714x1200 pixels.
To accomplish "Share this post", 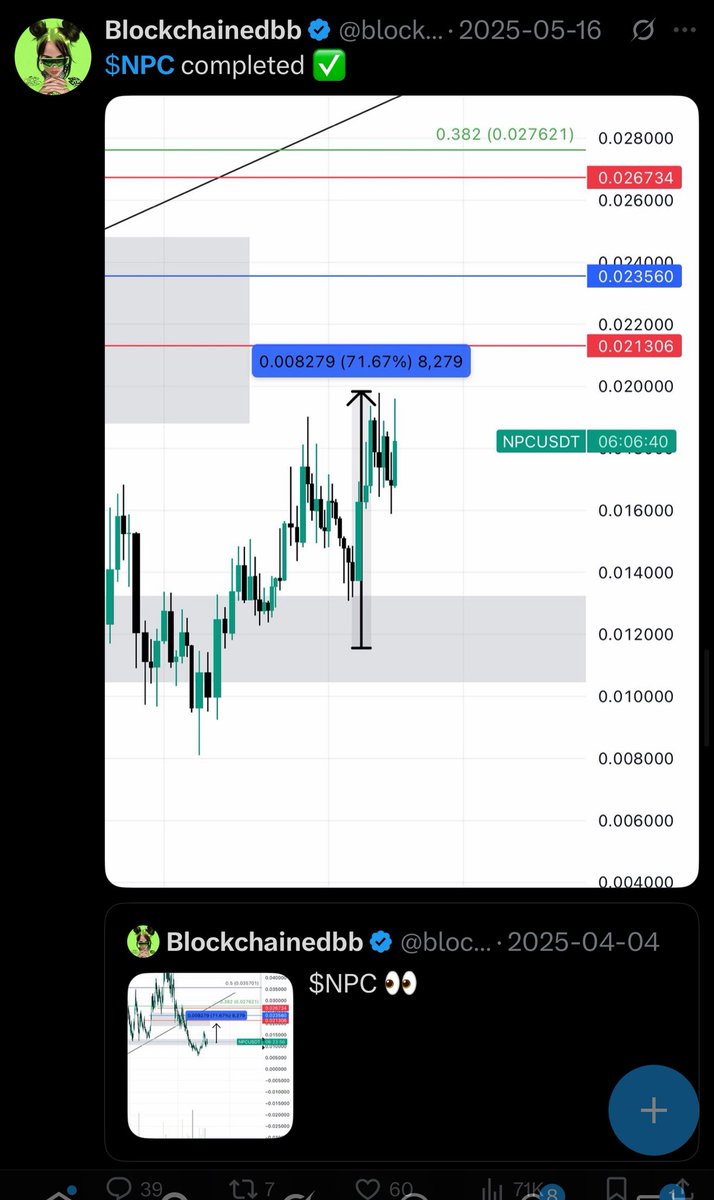I will click(682, 1188).
